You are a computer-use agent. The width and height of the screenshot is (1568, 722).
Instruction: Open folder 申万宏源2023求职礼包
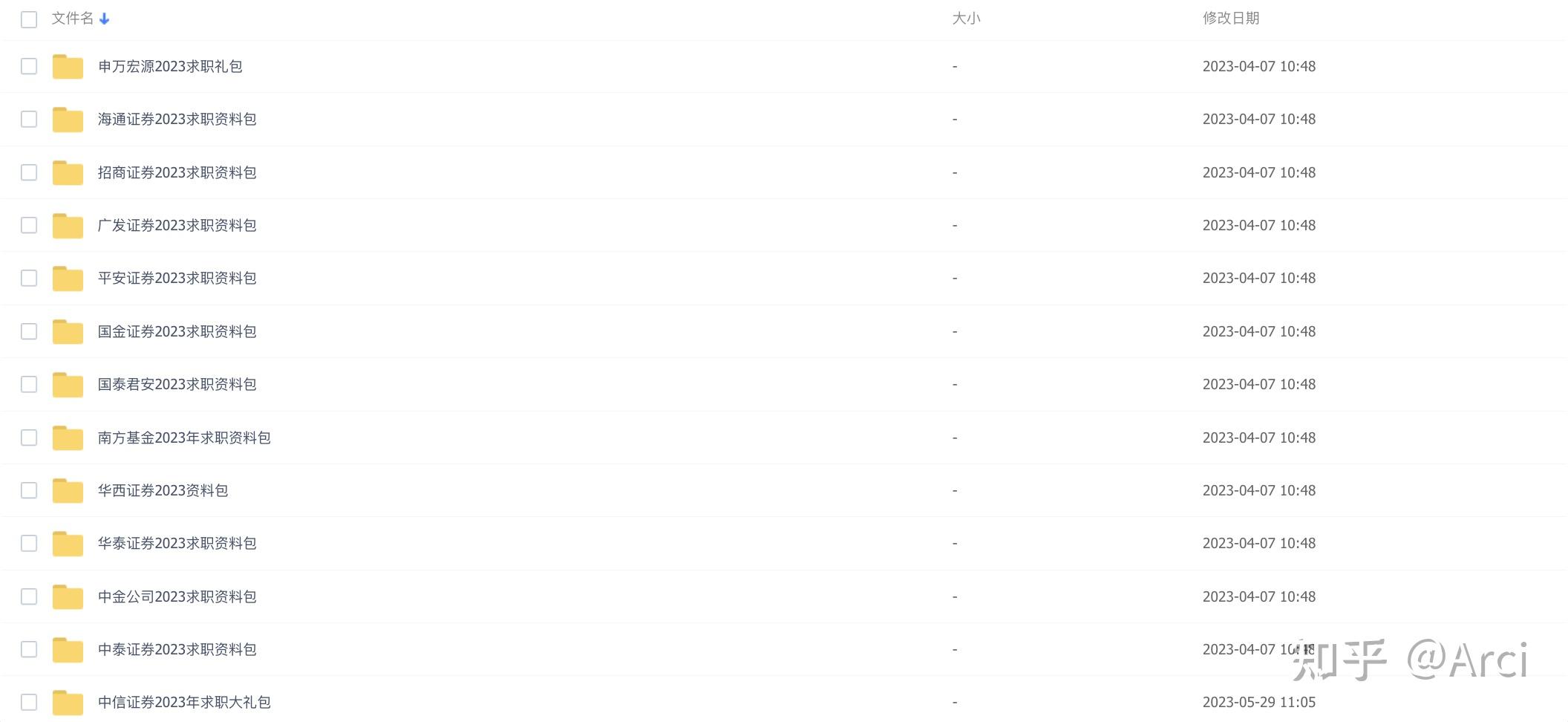click(x=170, y=67)
